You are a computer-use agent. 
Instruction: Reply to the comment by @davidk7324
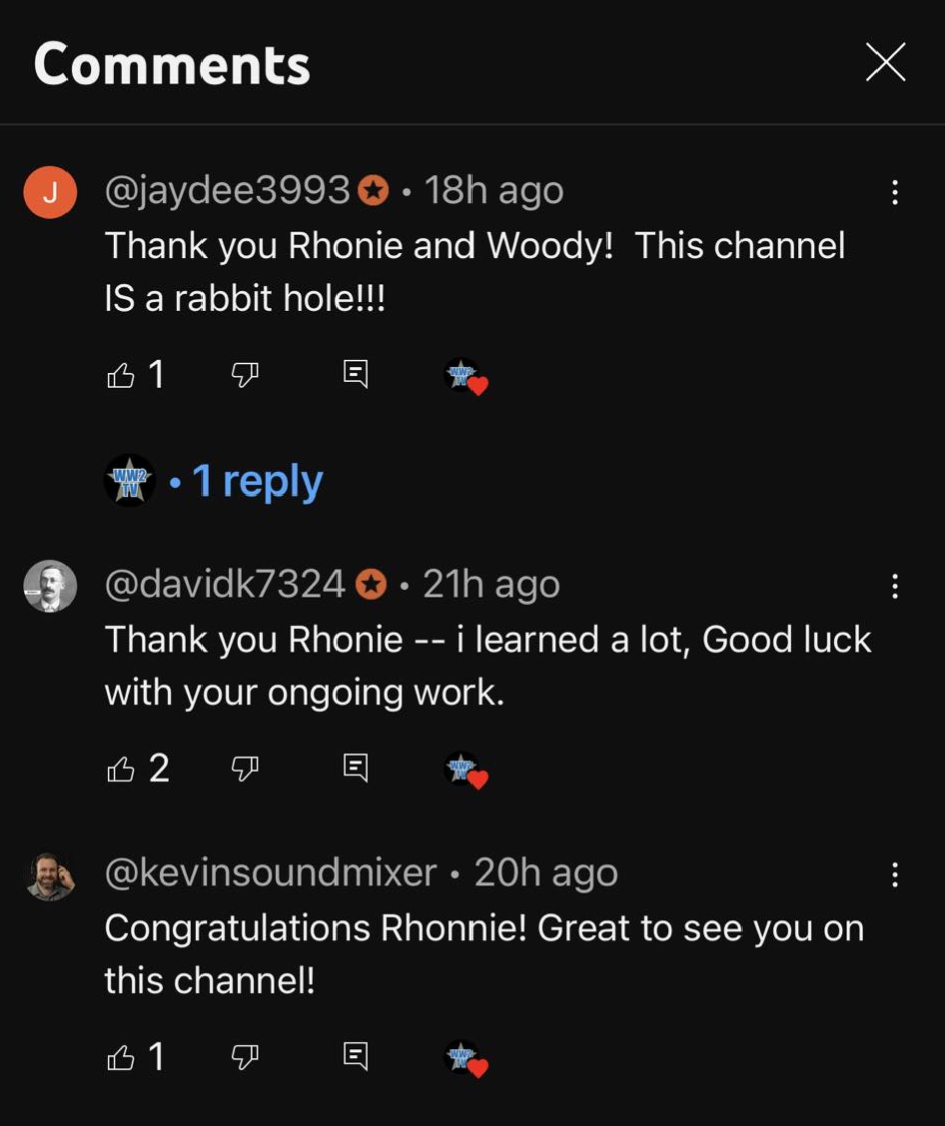pyautogui.click(x=355, y=769)
